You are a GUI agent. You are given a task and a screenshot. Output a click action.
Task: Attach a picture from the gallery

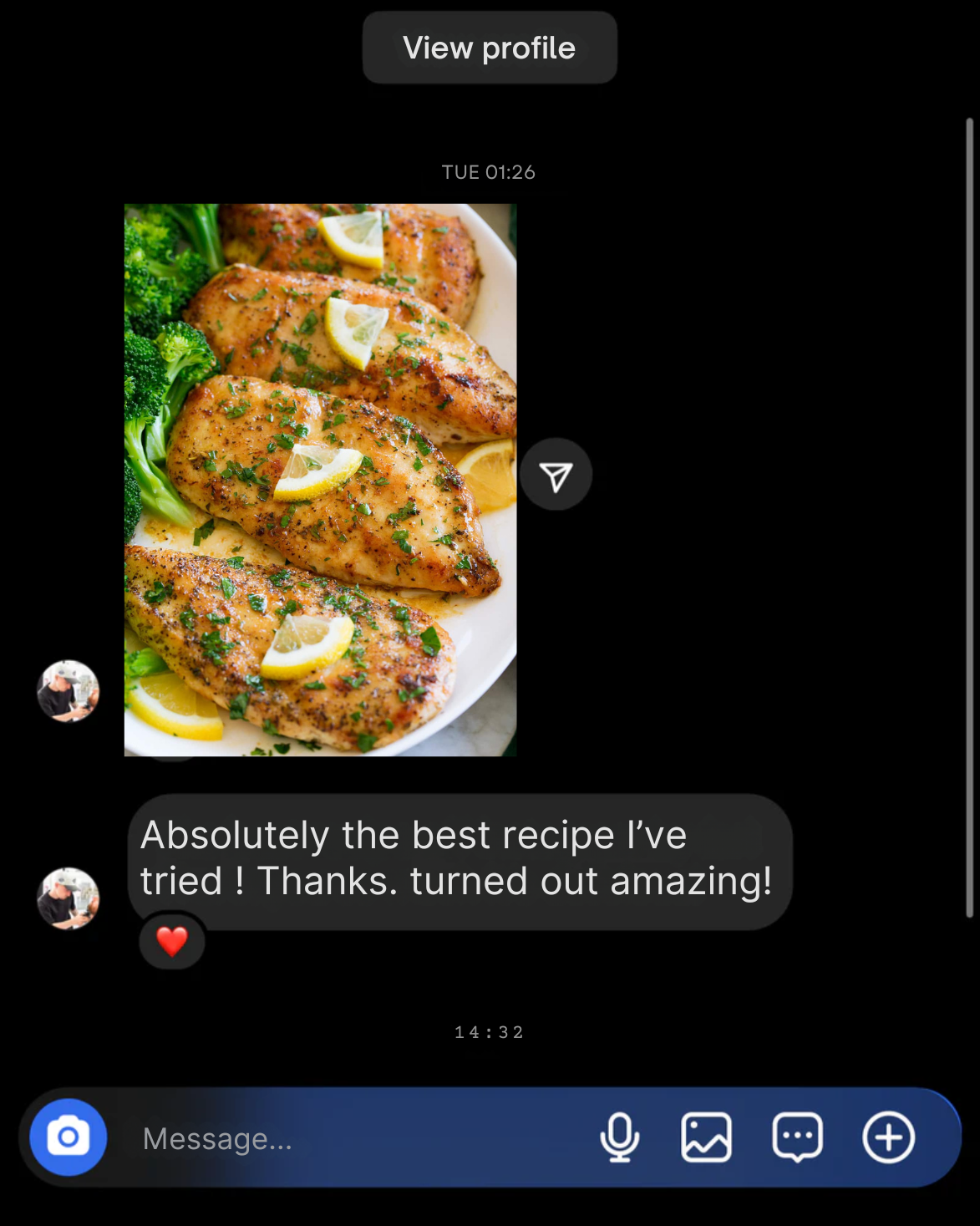707,1137
